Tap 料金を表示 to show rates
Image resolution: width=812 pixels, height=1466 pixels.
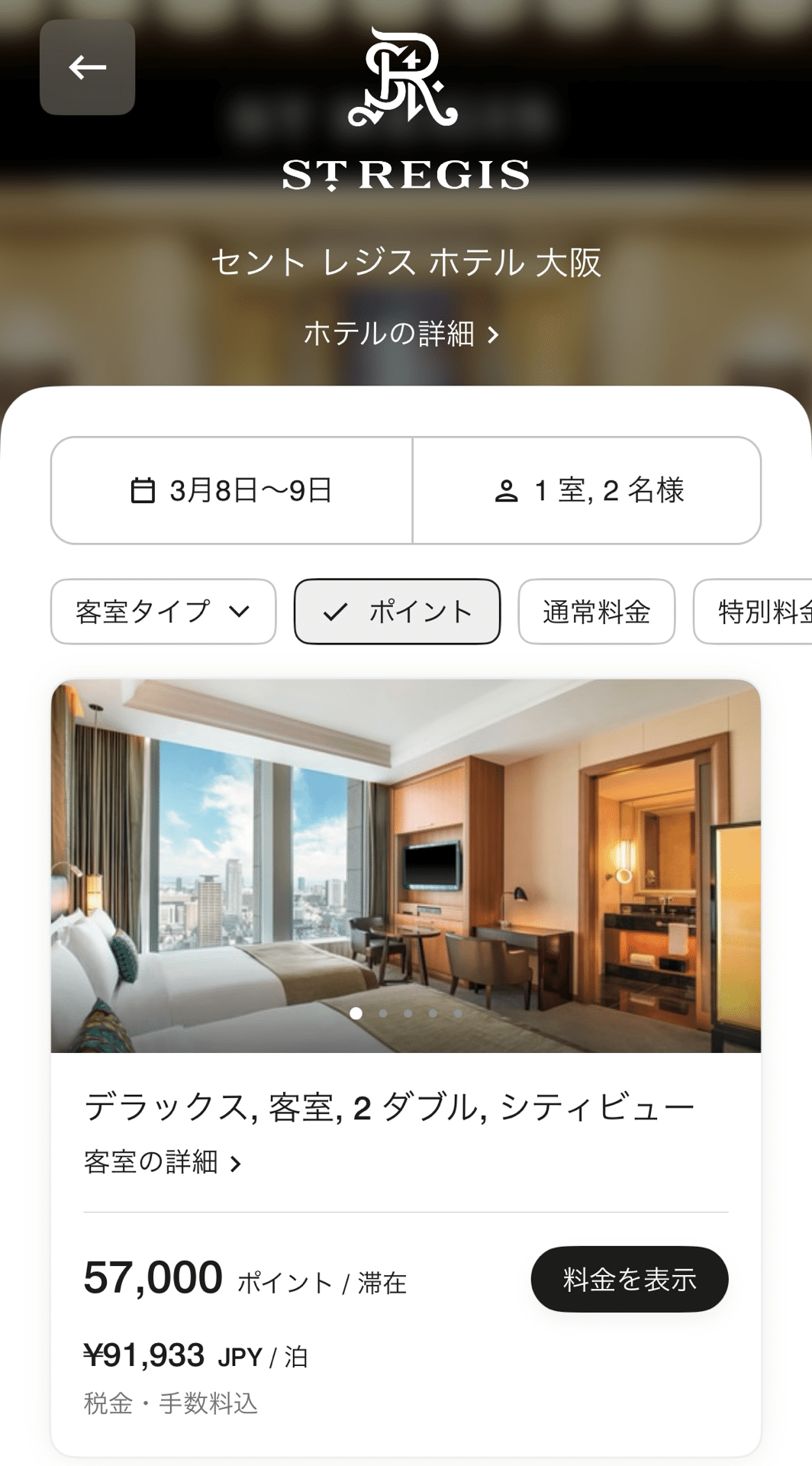[630, 1279]
